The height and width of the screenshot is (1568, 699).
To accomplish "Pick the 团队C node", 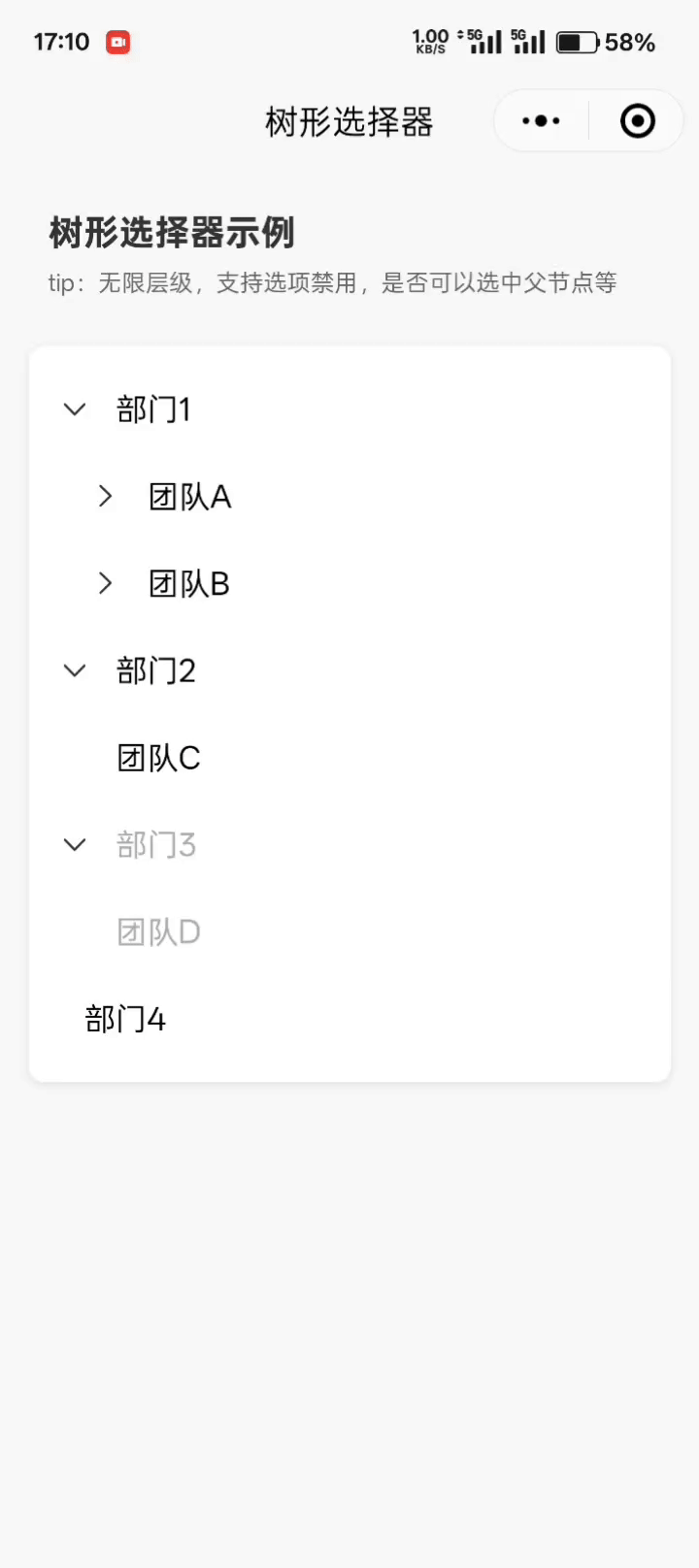I will (x=159, y=758).
